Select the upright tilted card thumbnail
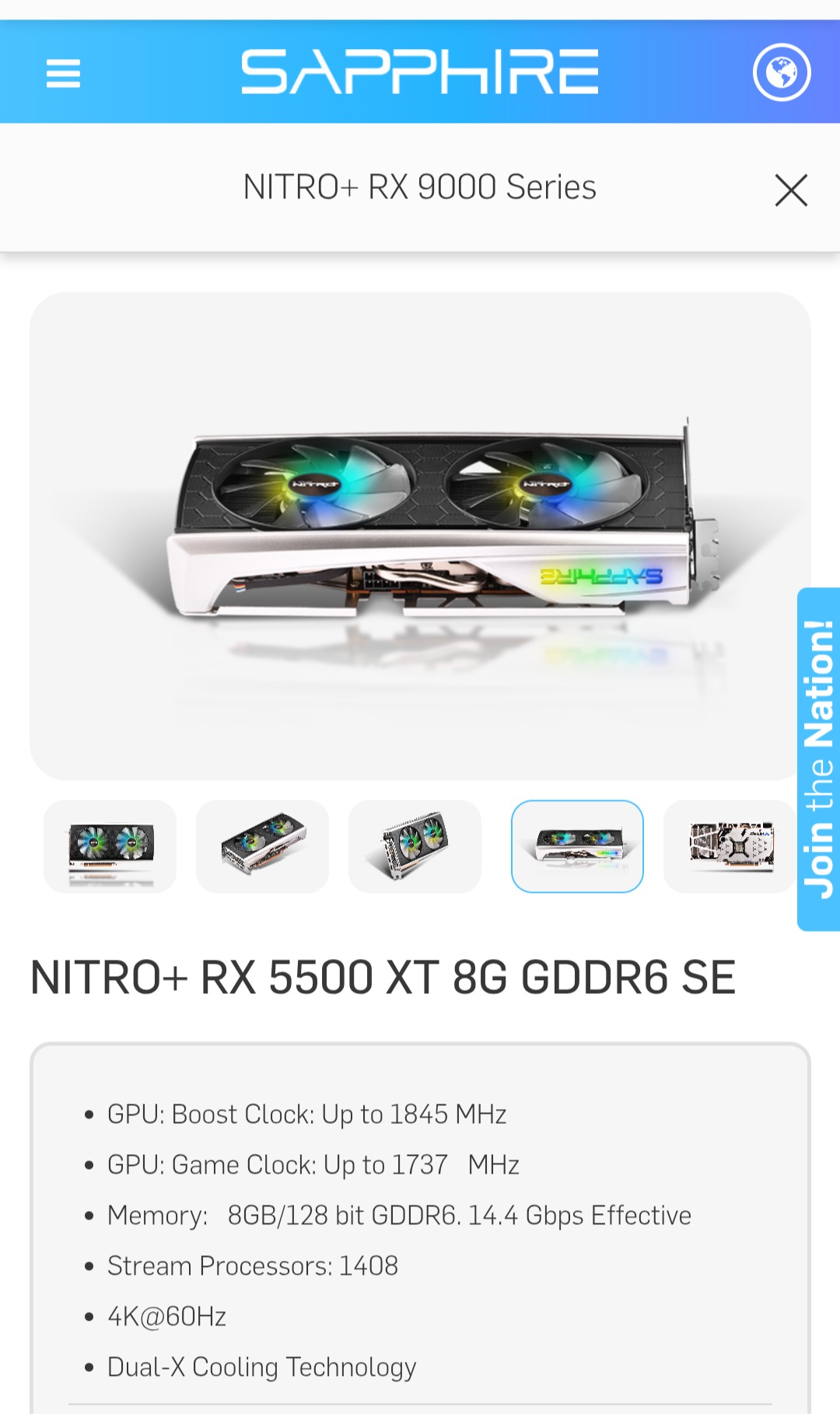The height and width of the screenshot is (1414, 840). point(415,846)
